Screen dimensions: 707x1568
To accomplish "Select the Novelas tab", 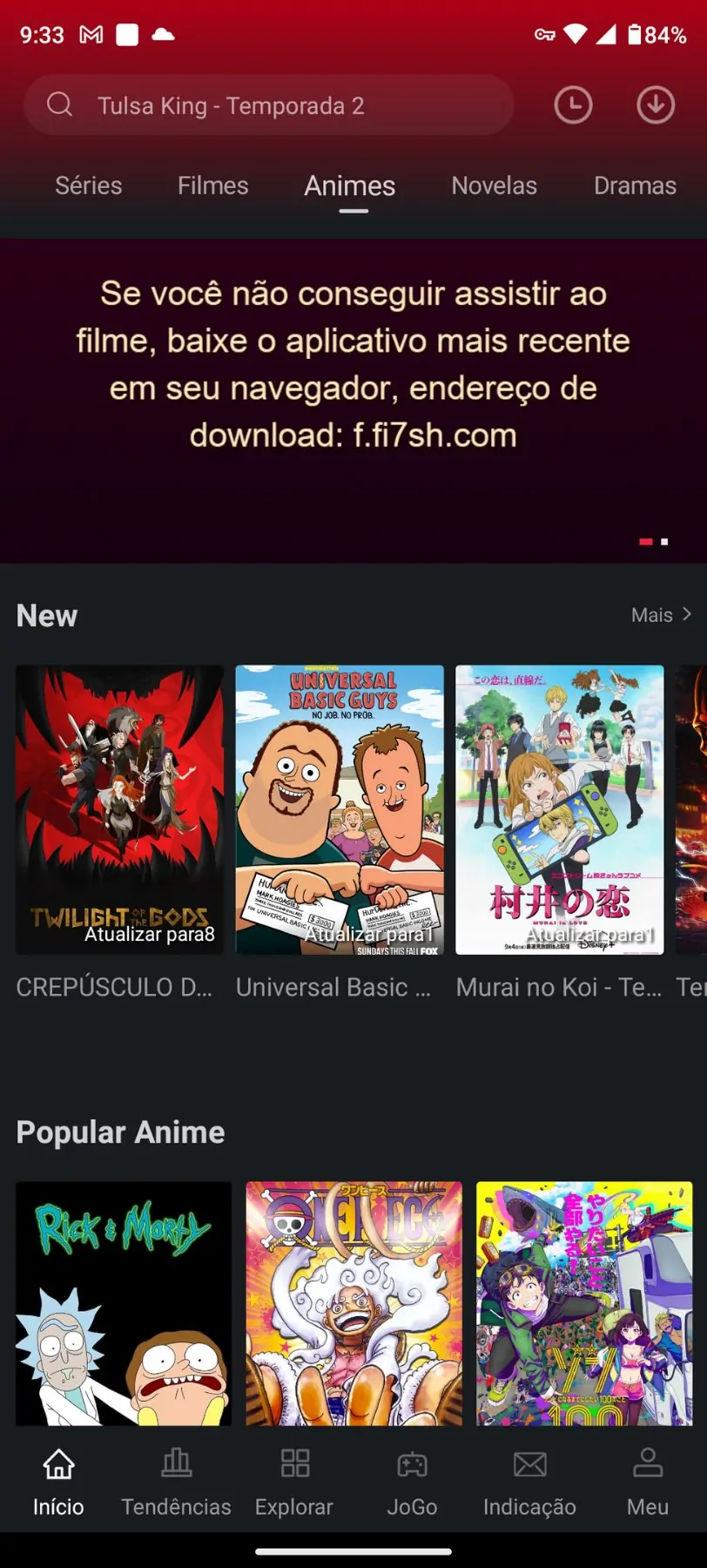I will tap(494, 186).
